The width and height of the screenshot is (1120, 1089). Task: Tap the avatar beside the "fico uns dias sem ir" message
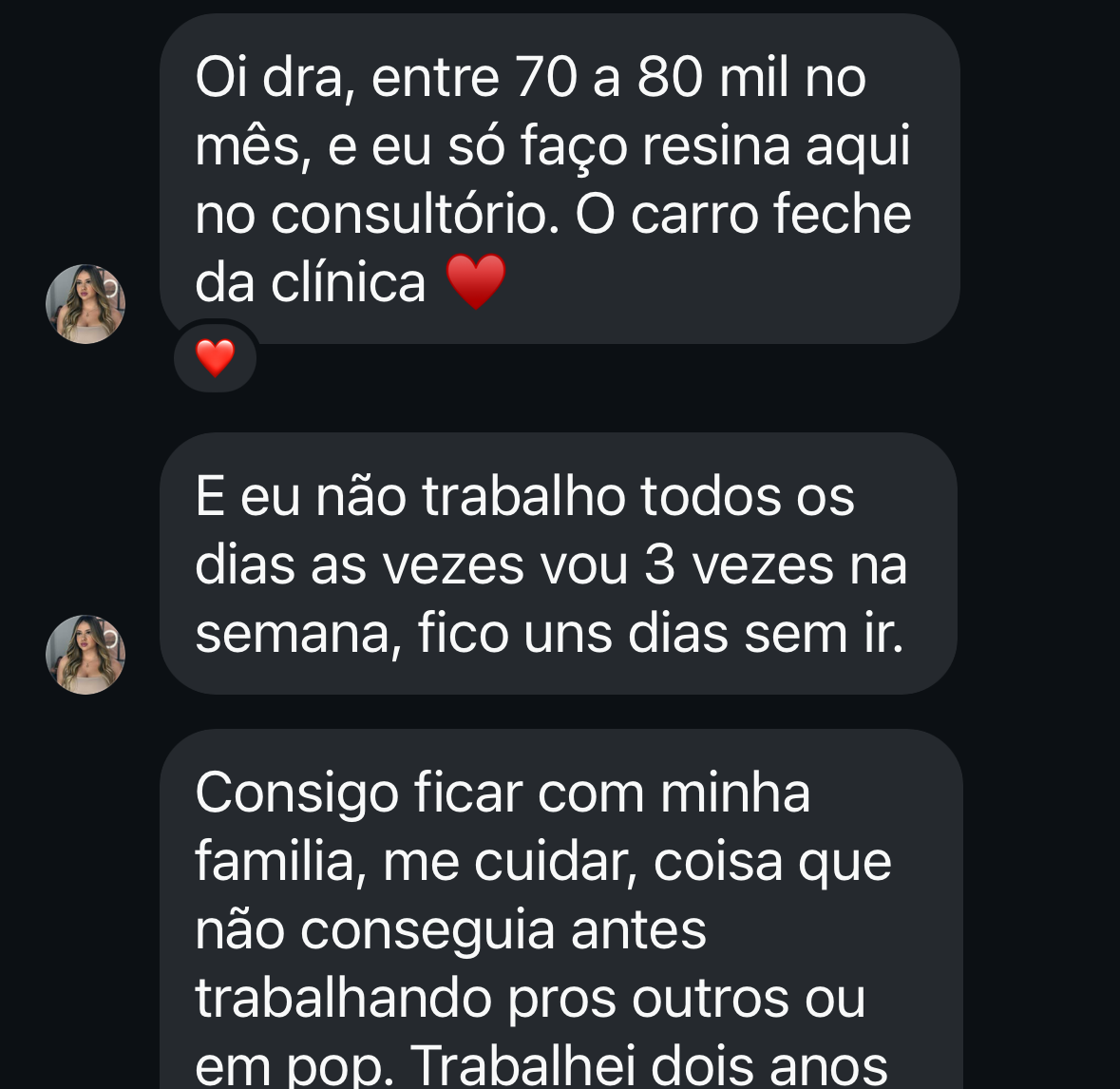tap(85, 655)
